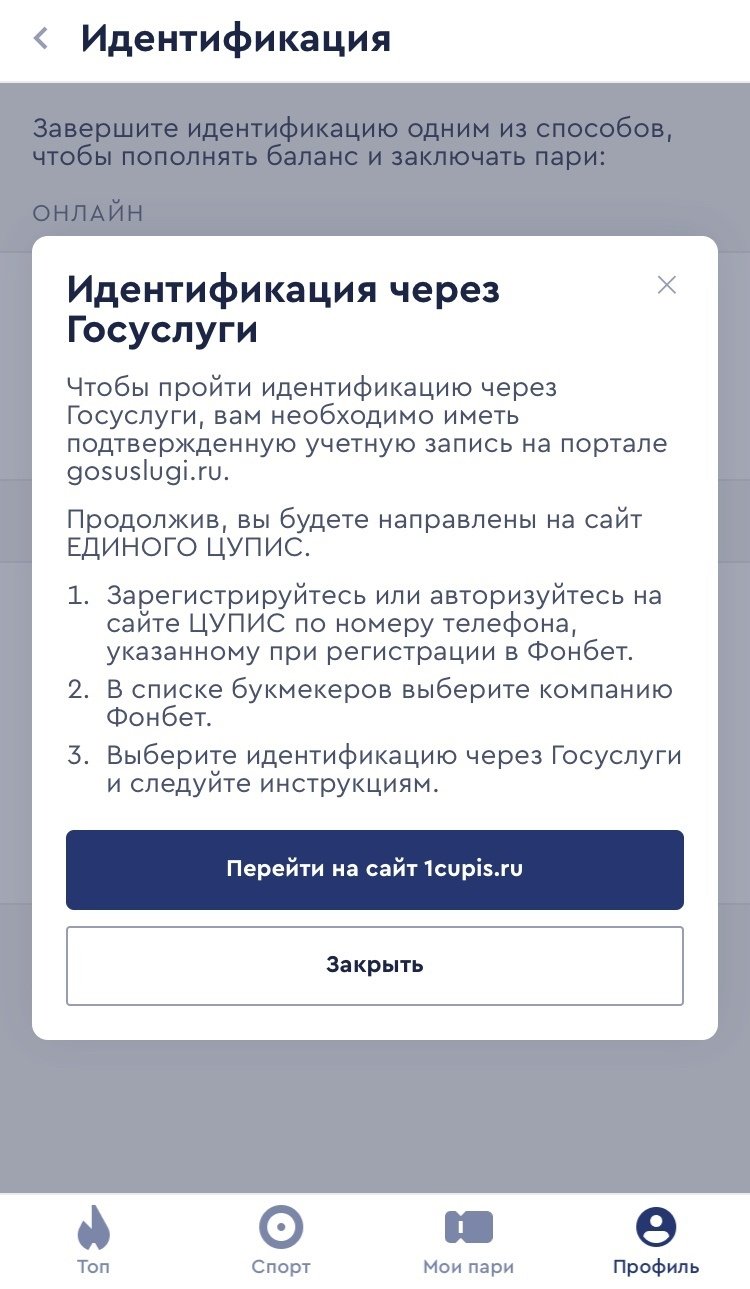Switch to the Топ tab
This screenshot has width=750, height=1289.
click(93, 1240)
